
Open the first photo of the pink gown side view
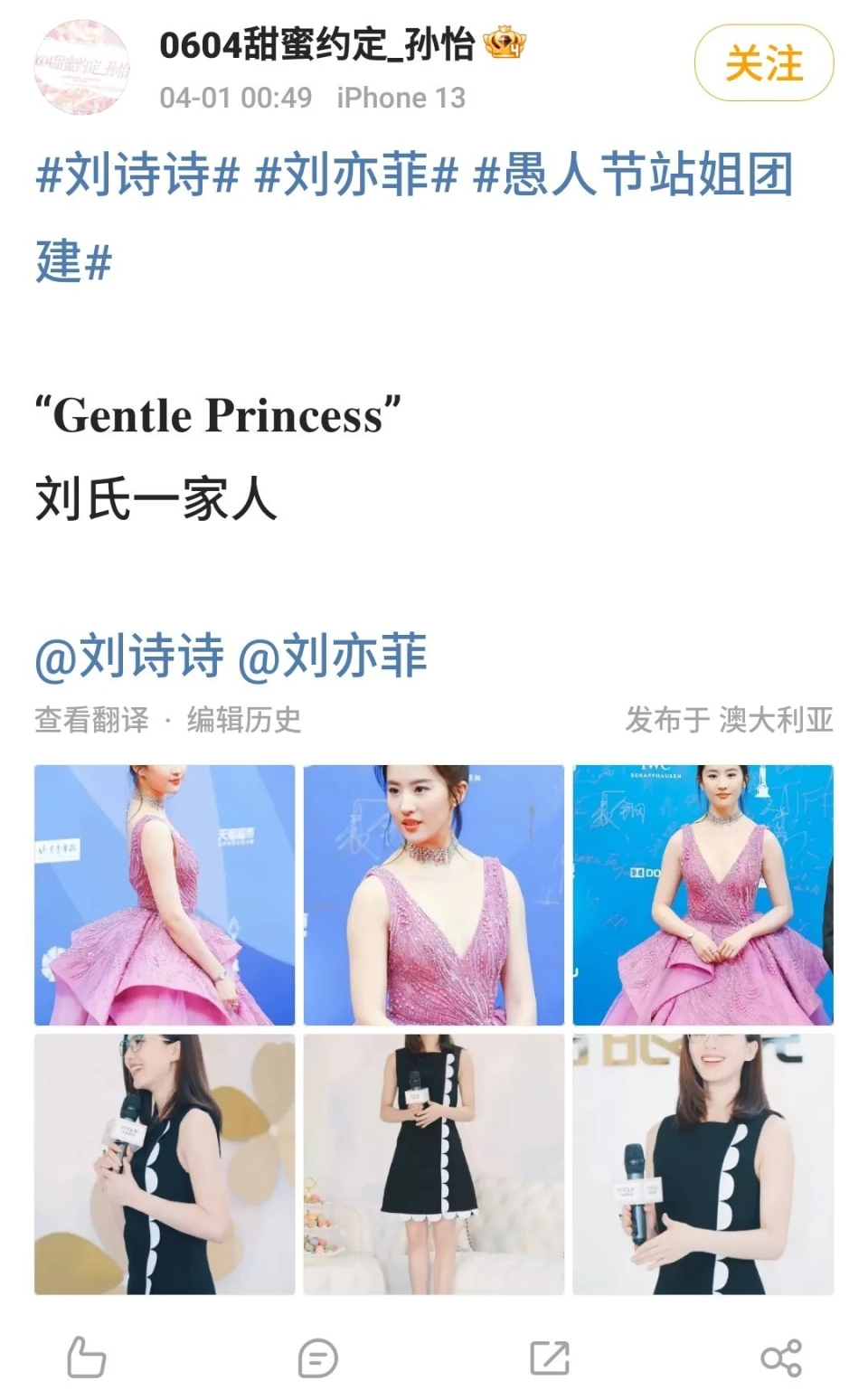click(x=165, y=894)
